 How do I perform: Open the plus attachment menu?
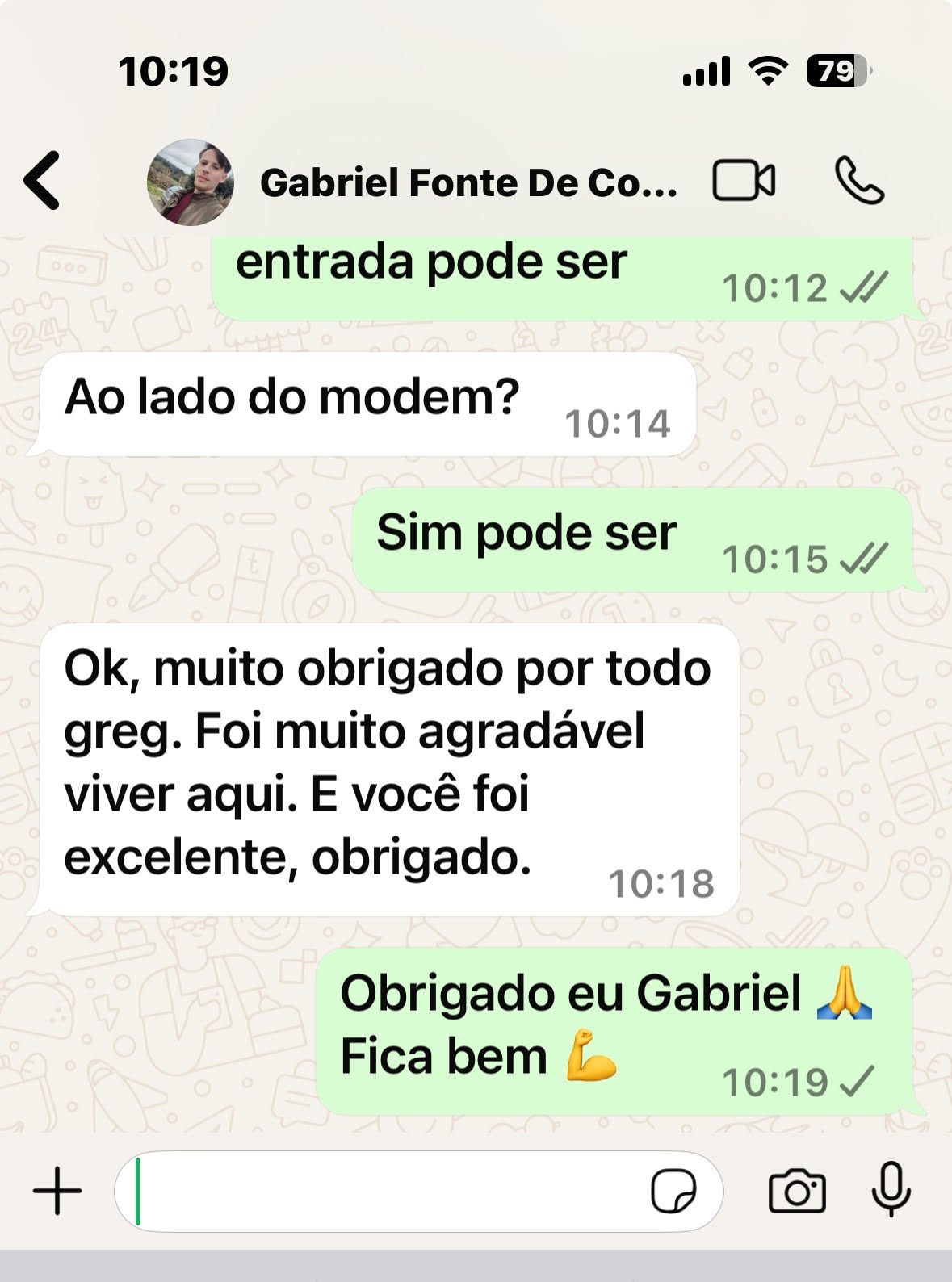point(57,1191)
